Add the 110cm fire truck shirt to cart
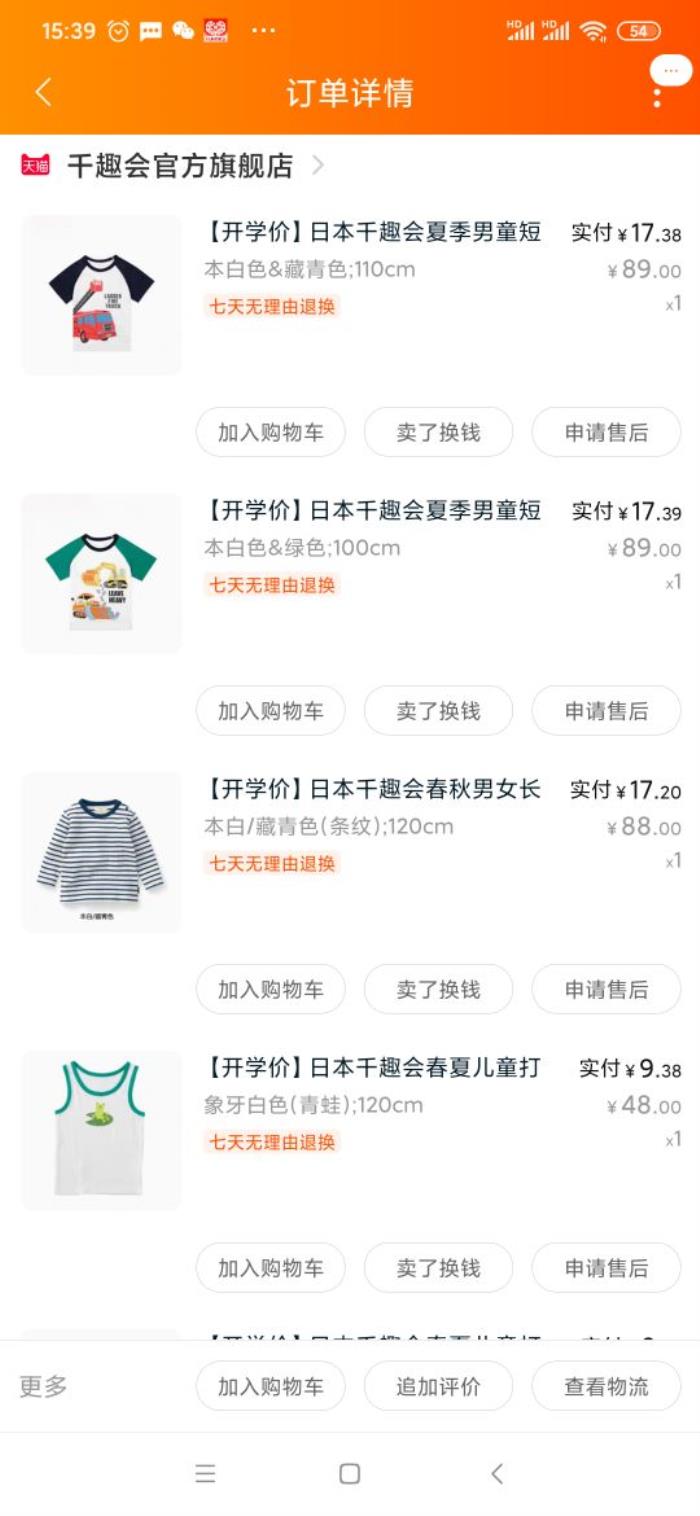The image size is (700, 1516). (x=271, y=432)
